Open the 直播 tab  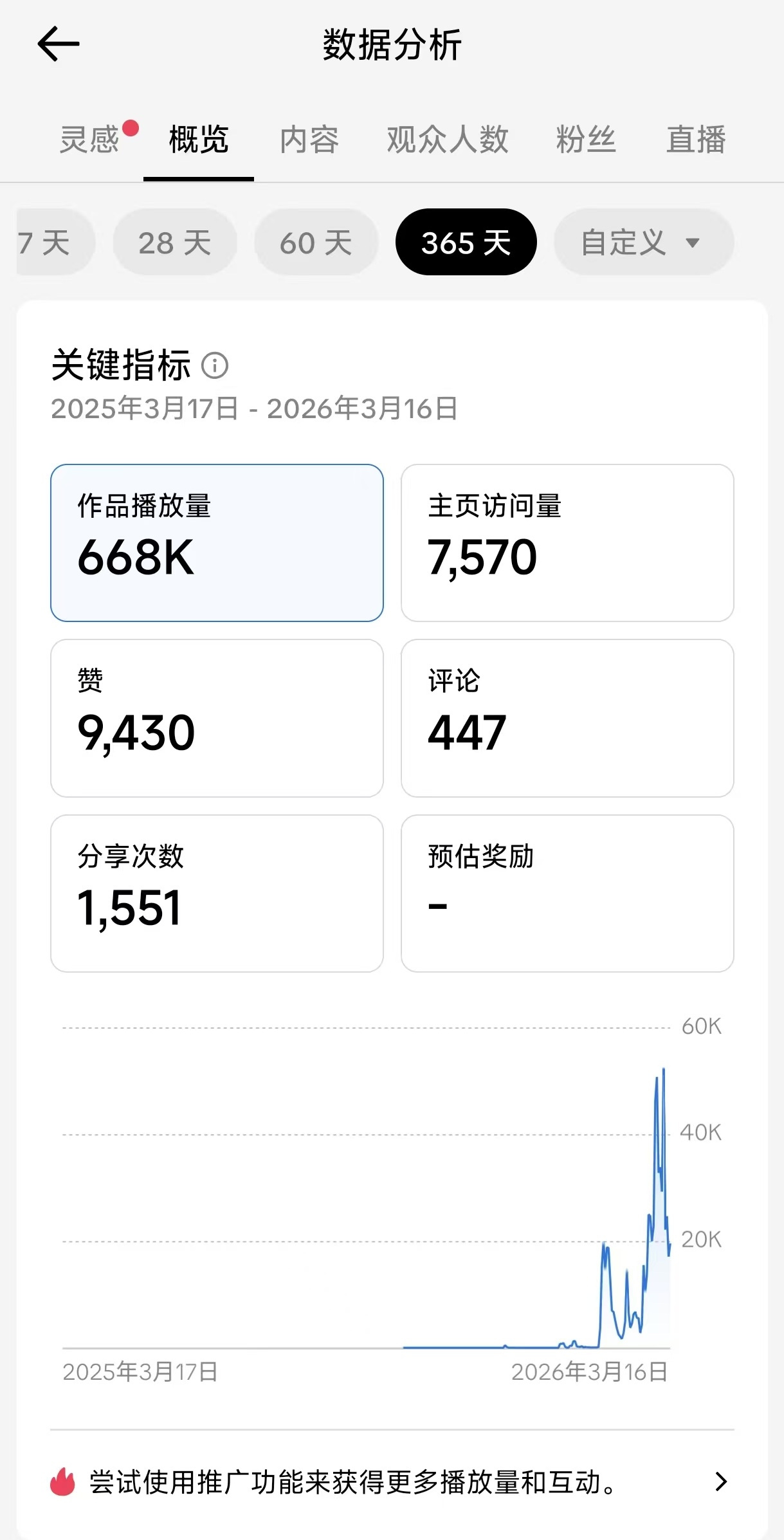tap(696, 140)
